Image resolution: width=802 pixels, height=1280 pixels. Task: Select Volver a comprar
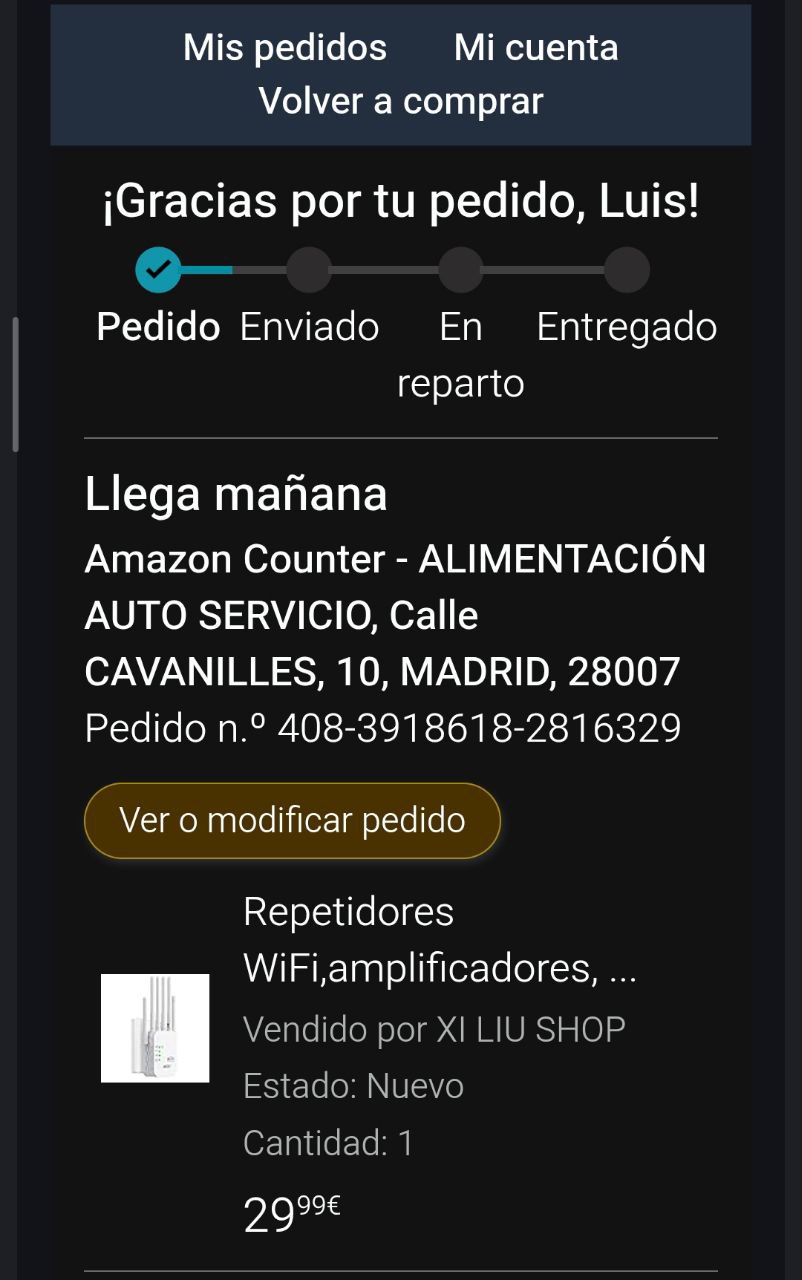[401, 101]
